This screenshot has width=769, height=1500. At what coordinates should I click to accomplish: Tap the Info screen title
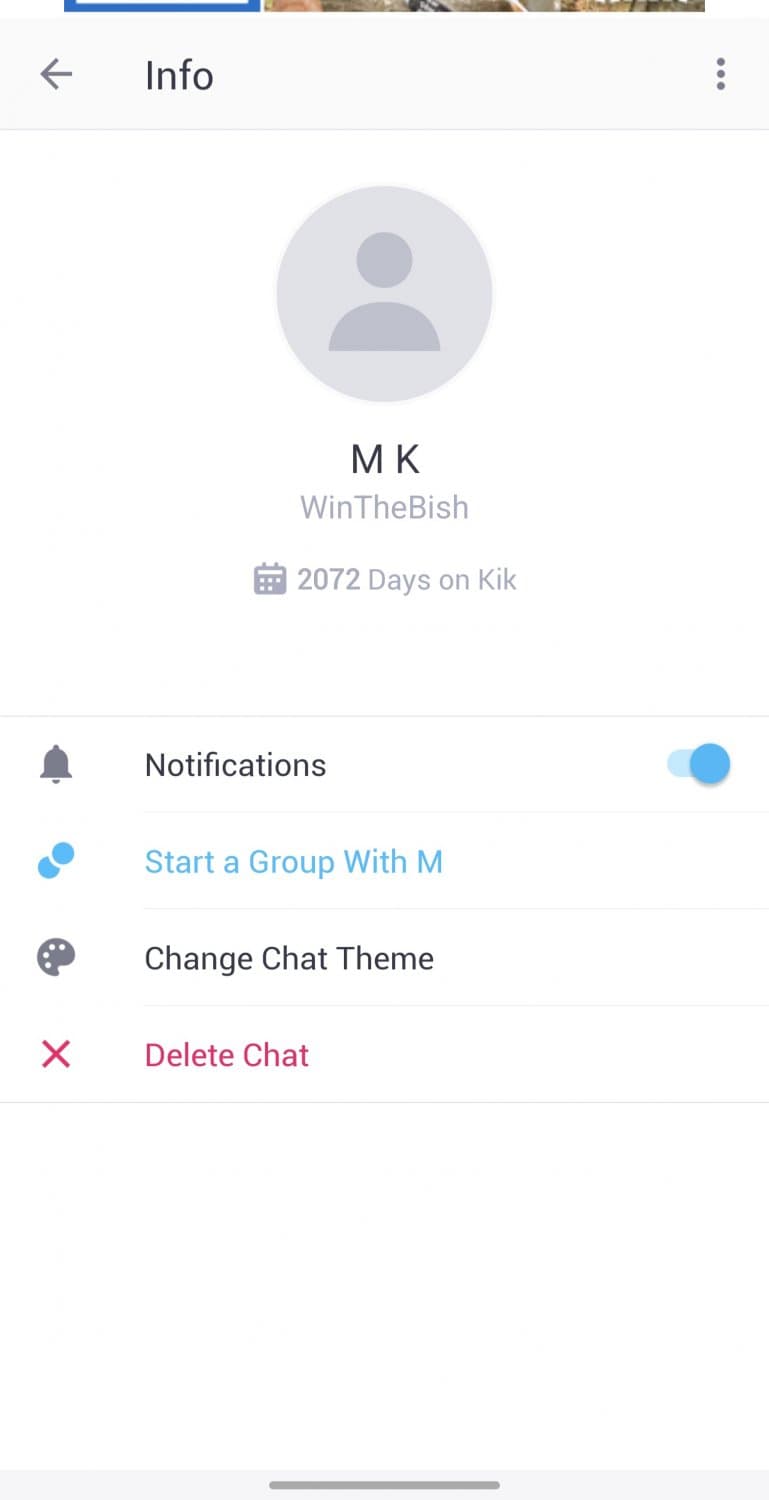pos(178,75)
